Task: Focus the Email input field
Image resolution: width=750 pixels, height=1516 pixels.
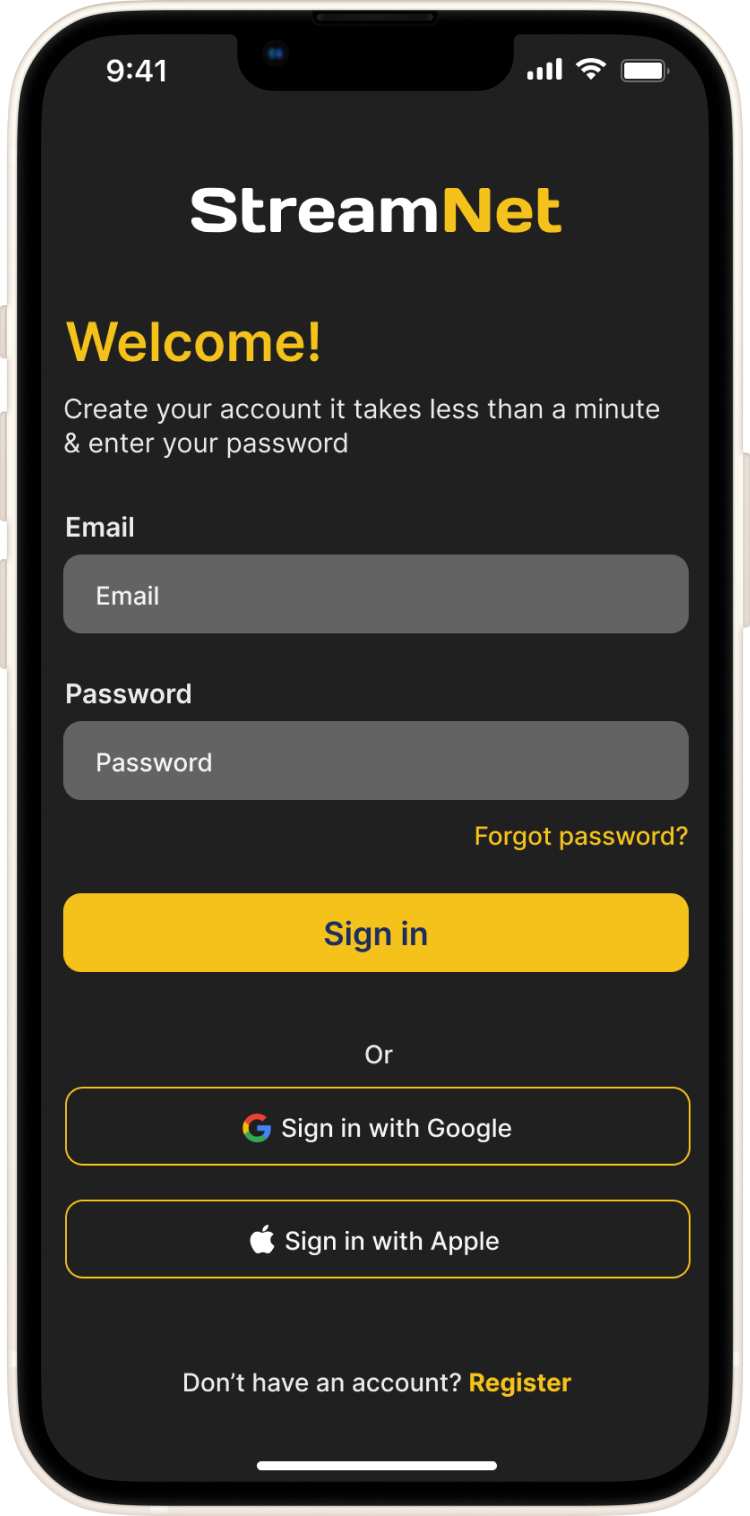Action: pyautogui.click(x=376, y=594)
